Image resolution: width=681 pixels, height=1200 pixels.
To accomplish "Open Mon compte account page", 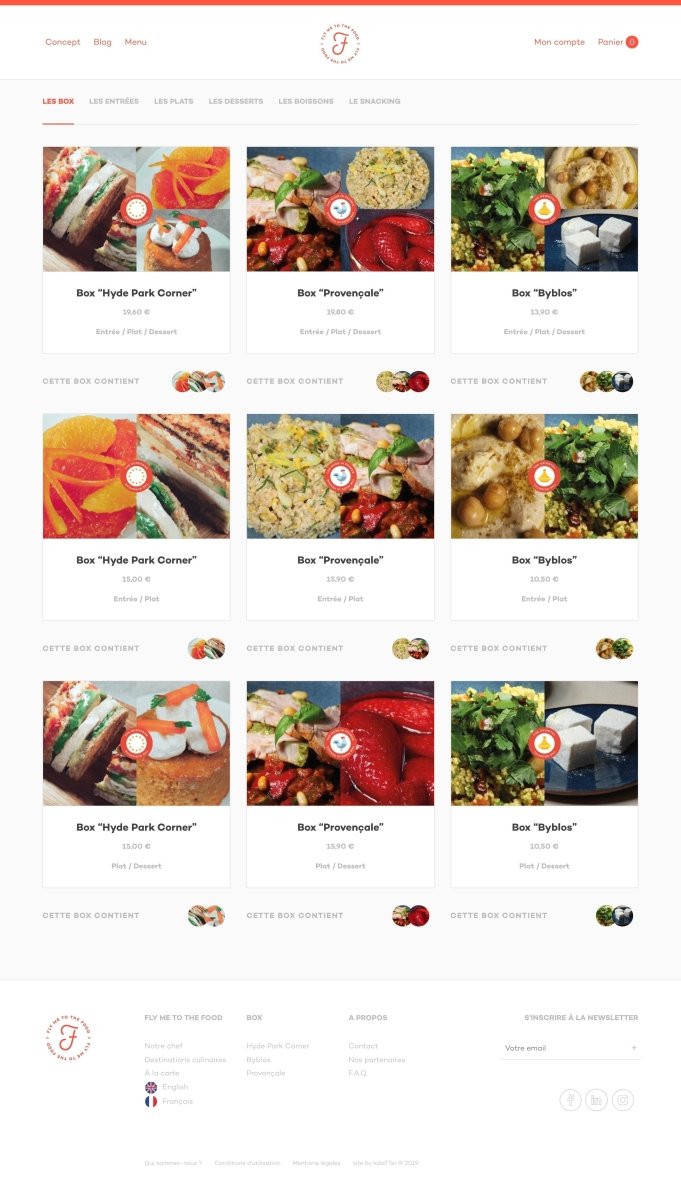I will (x=559, y=42).
